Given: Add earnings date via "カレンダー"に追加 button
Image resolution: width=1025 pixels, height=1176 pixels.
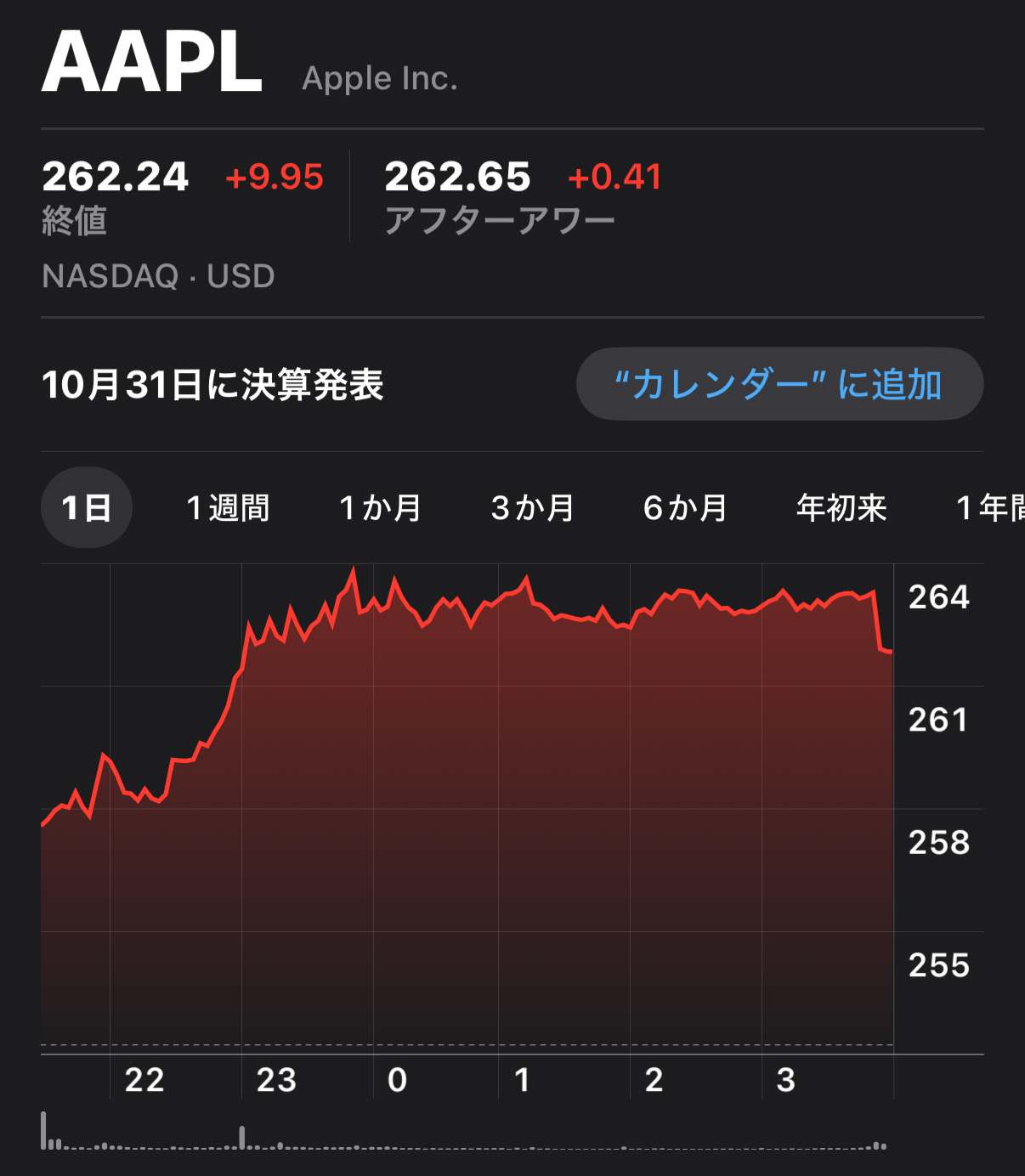Looking at the screenshot, I should 779,384.
